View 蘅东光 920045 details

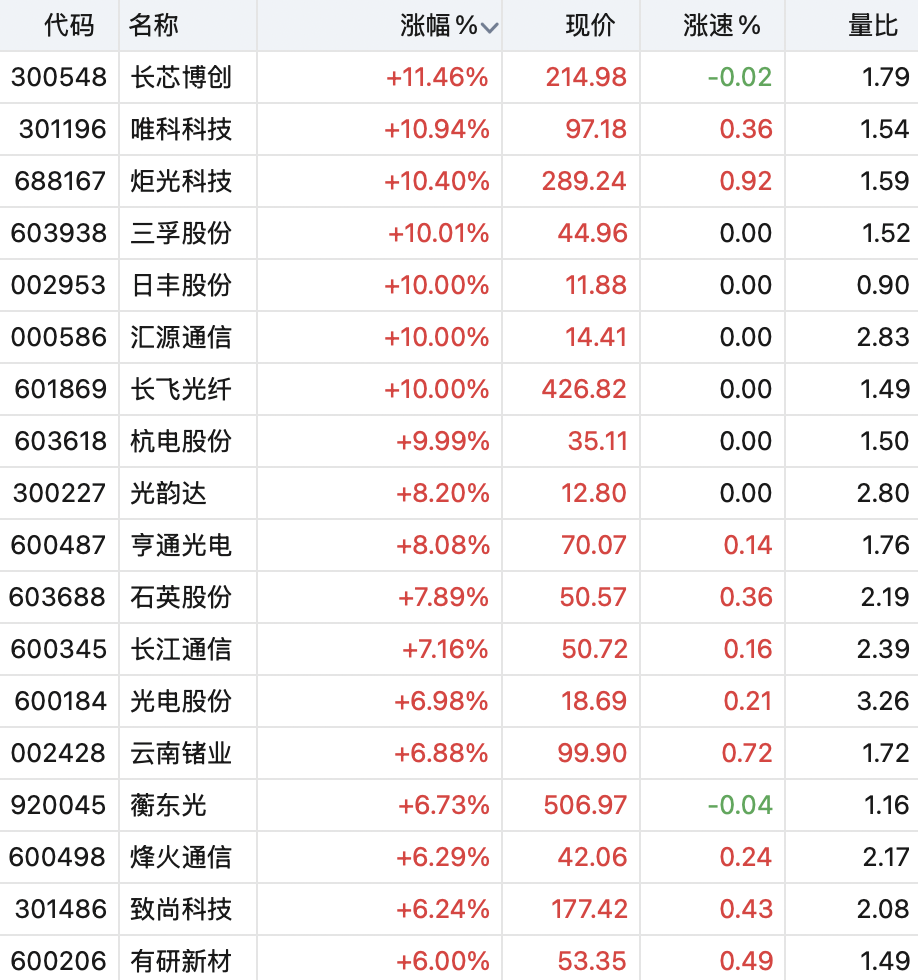click(x=459, y=804)
